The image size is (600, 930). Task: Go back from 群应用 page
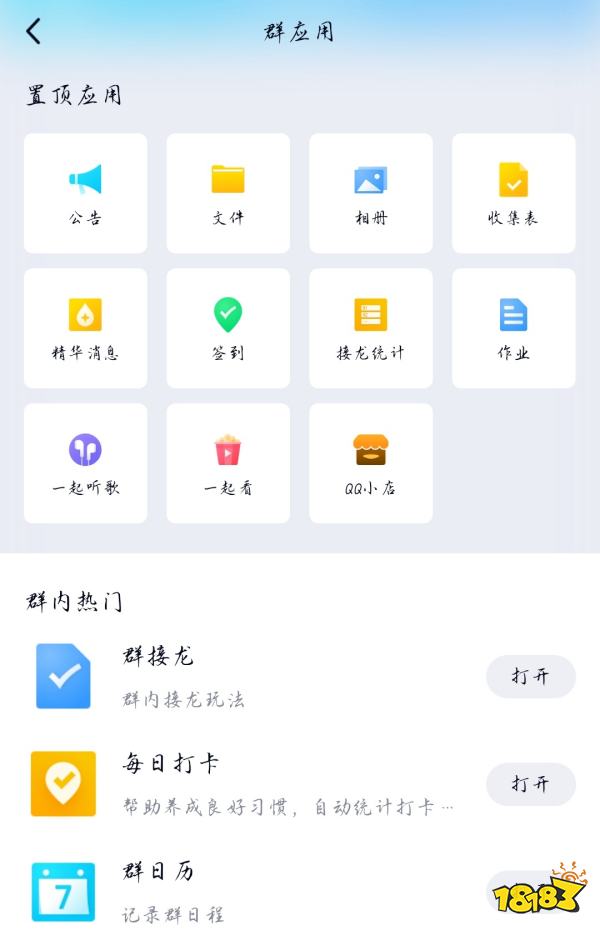[x=34, y=32]
